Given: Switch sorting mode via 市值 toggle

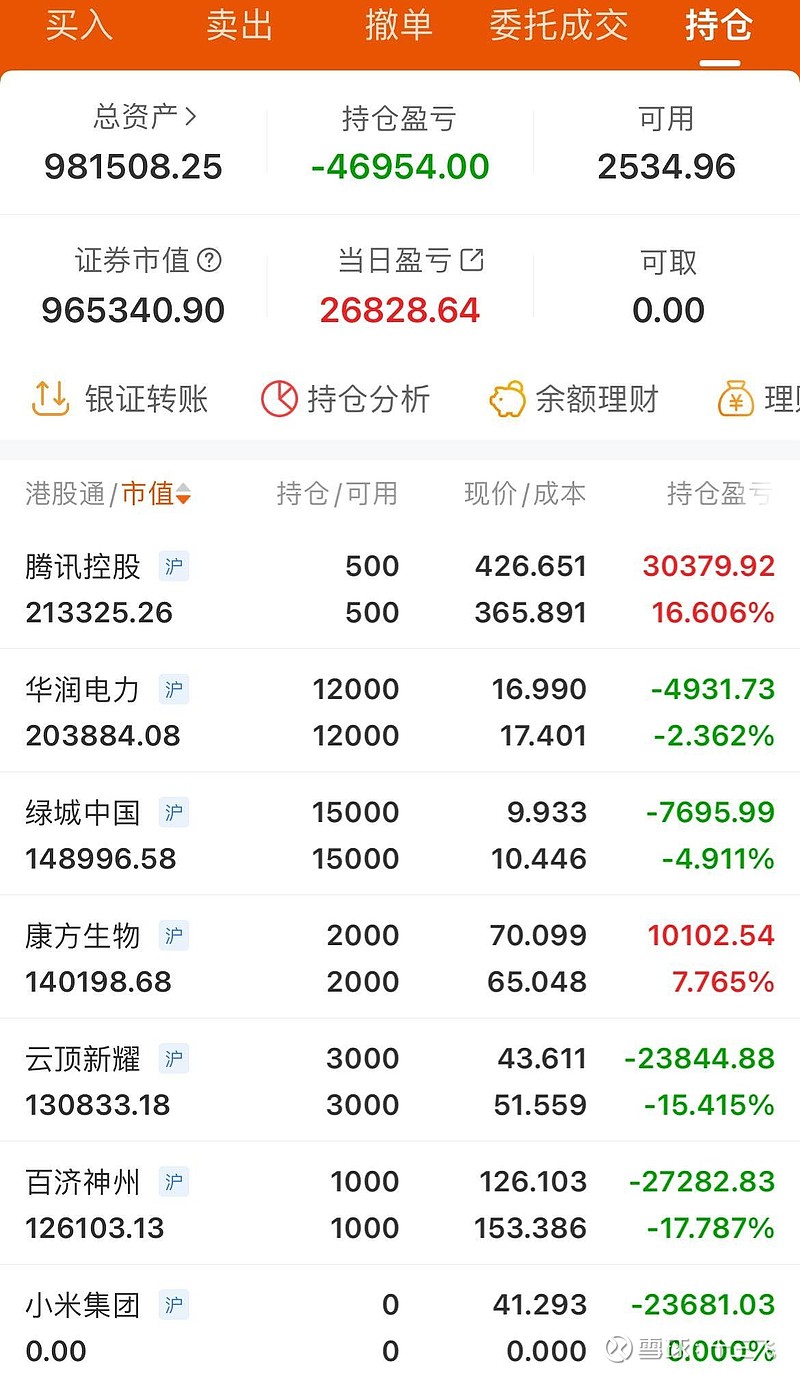Looking at the screenshot, I should [x=147, y=493].
